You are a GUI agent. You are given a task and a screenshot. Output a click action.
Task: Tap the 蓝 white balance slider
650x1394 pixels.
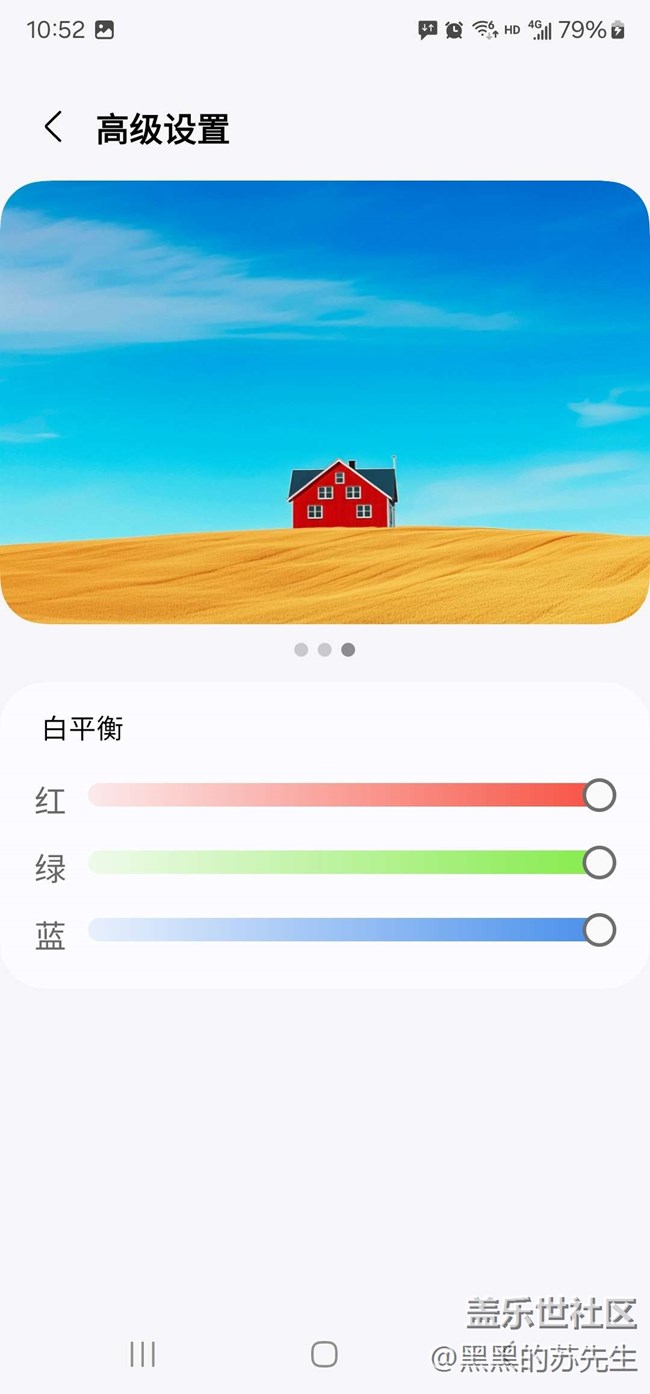coord(351,931)
